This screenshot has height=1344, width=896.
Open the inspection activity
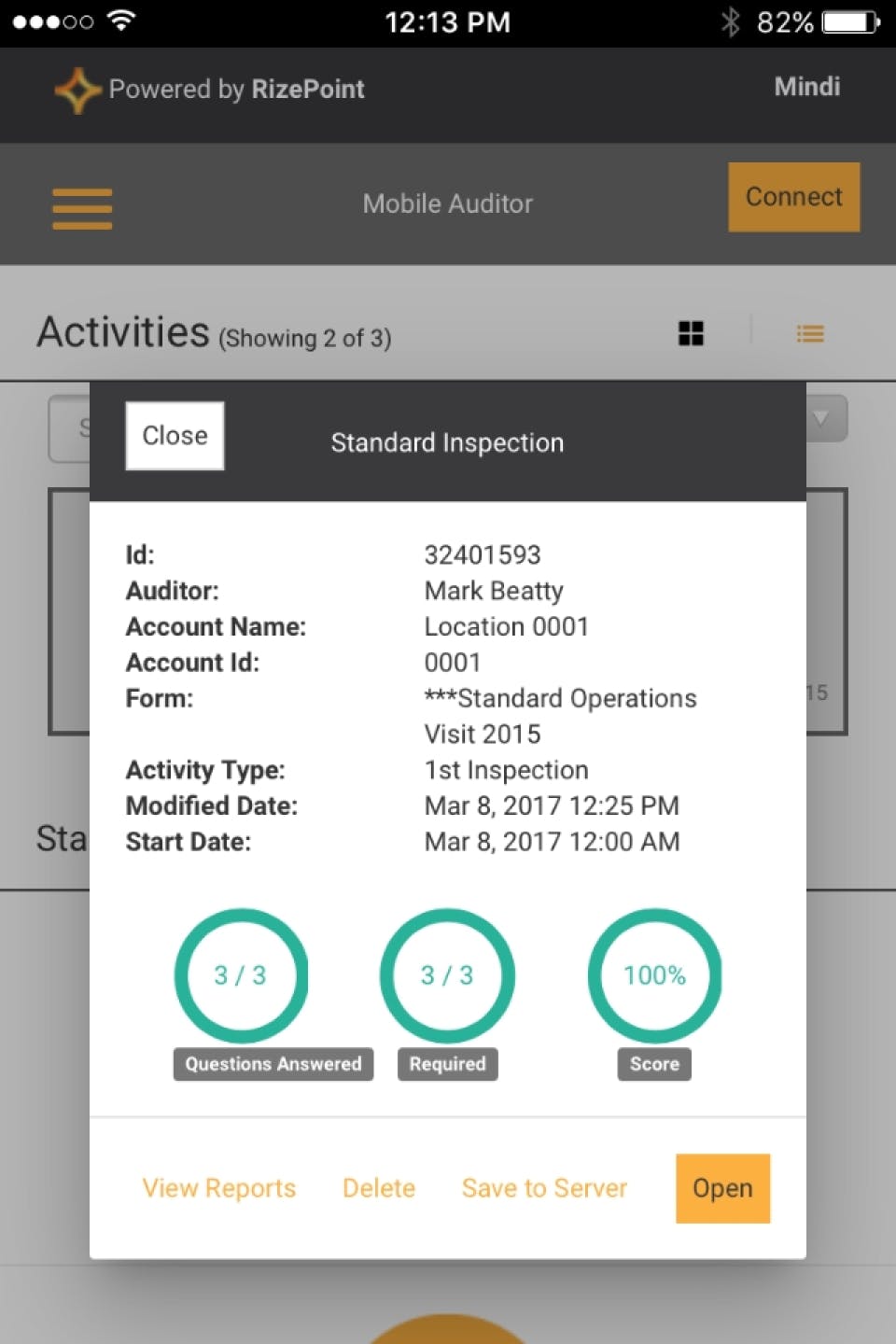pos(722,1188)
